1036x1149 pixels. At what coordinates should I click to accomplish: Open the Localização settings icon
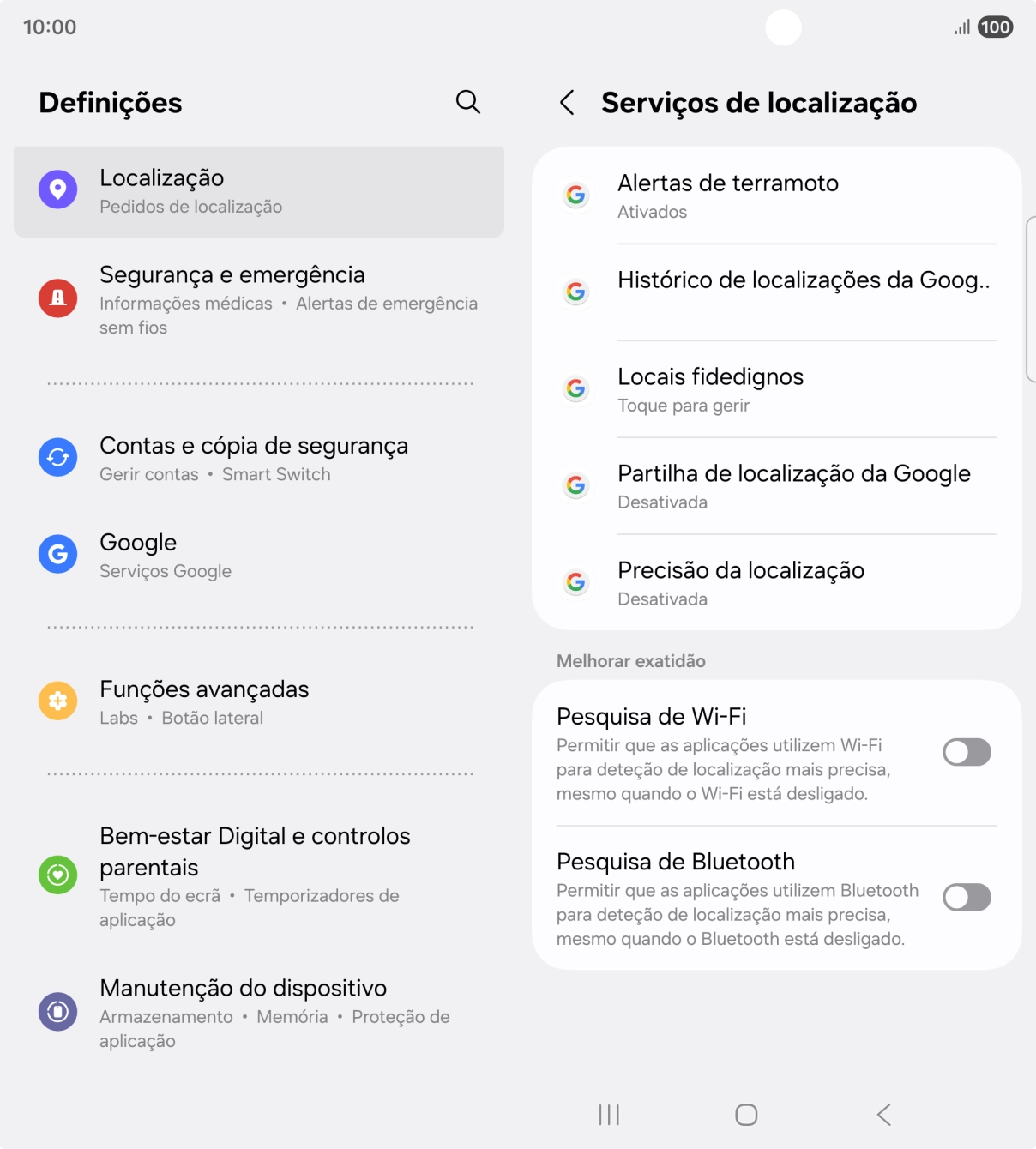coord(57,190)
